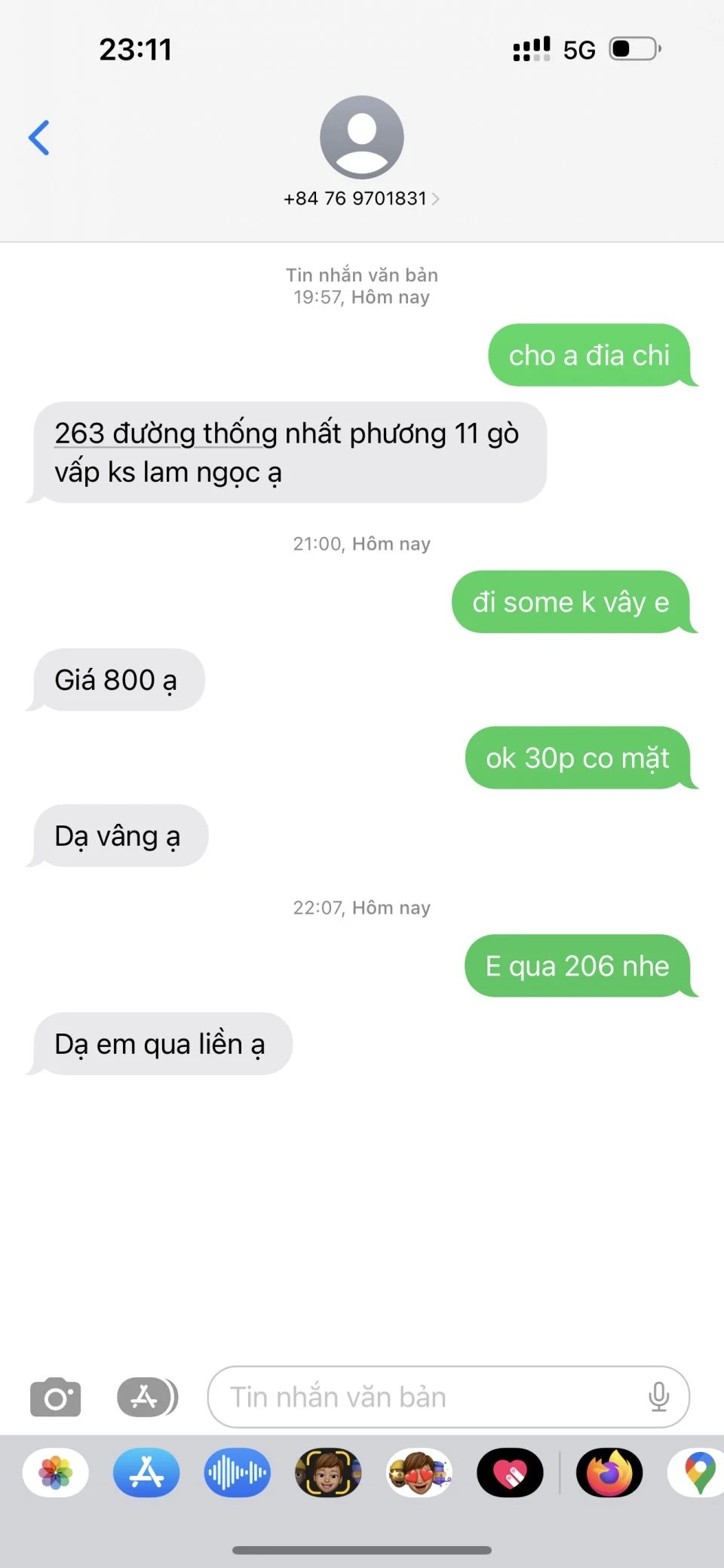The height and width of the screenshot is (1568, 724).
Task: Focus the Tin nhắn văn bản text field
Action: tap(422, 1397)
